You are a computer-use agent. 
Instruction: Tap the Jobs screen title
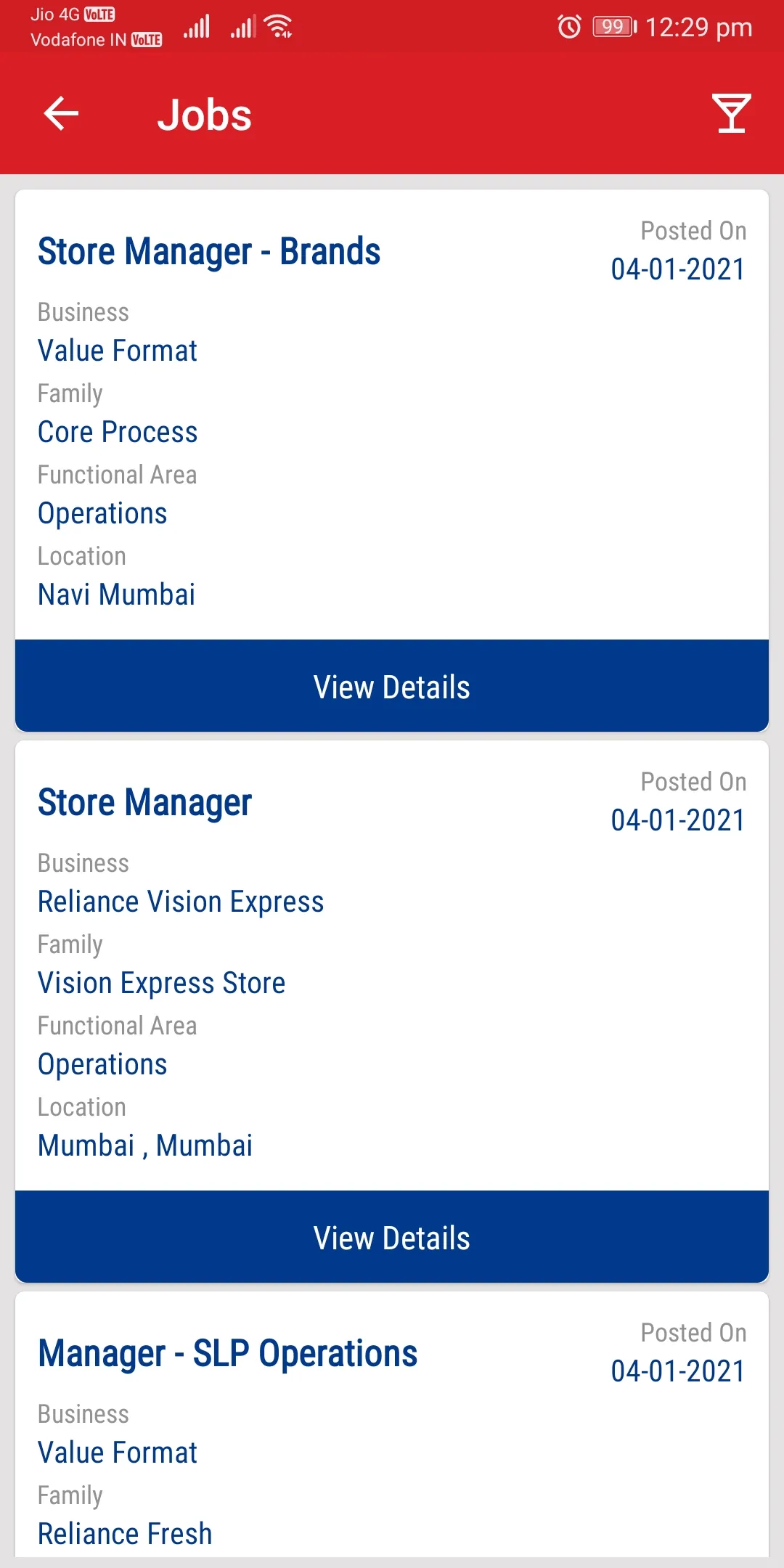[x=205, y=113]
